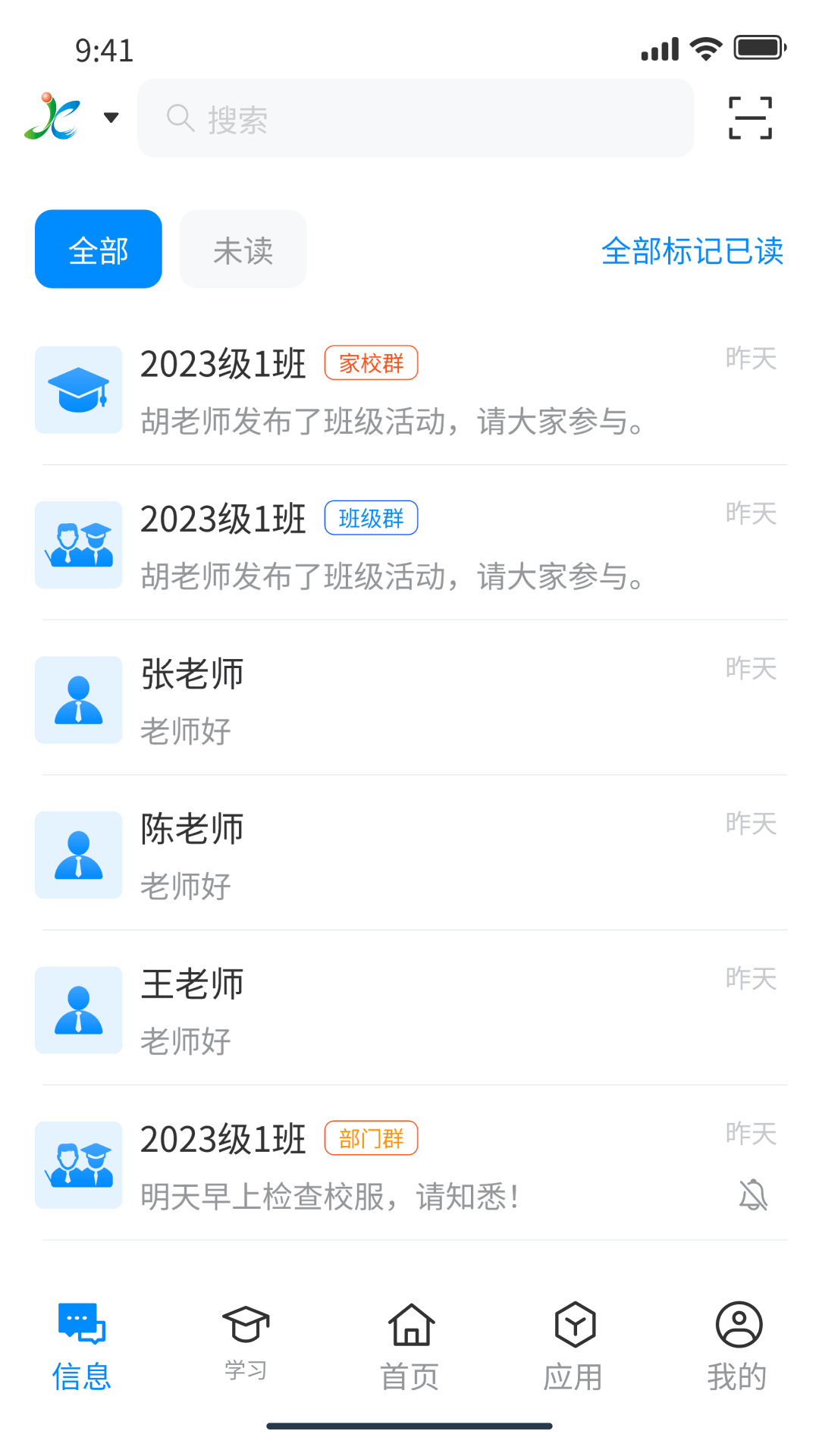Open 张老师's profile avatar
819x1456 pixels.
point(78,700)
